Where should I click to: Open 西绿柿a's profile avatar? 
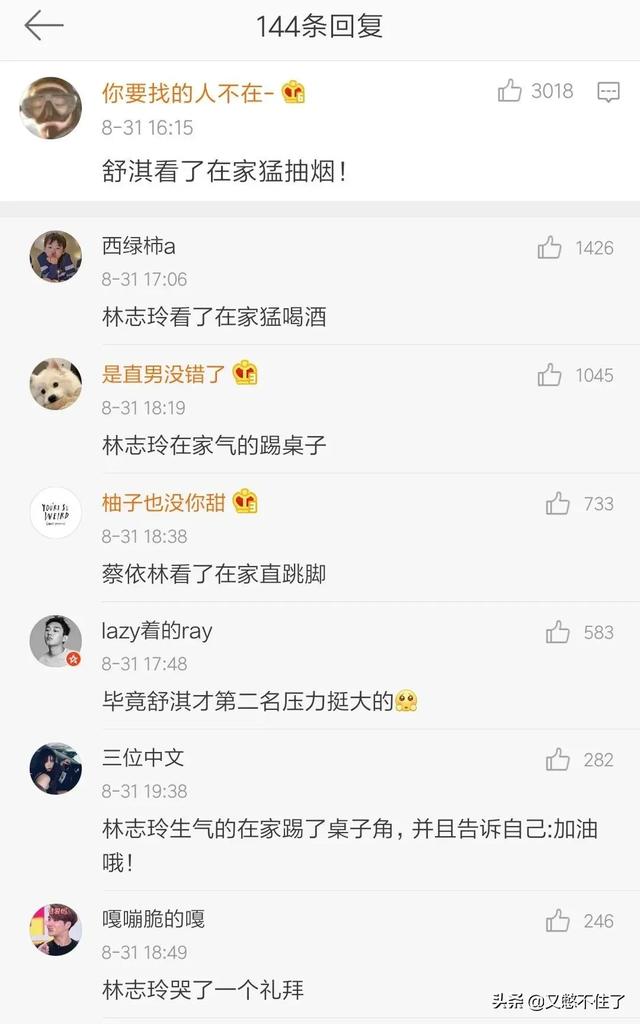tap(55, 256)
